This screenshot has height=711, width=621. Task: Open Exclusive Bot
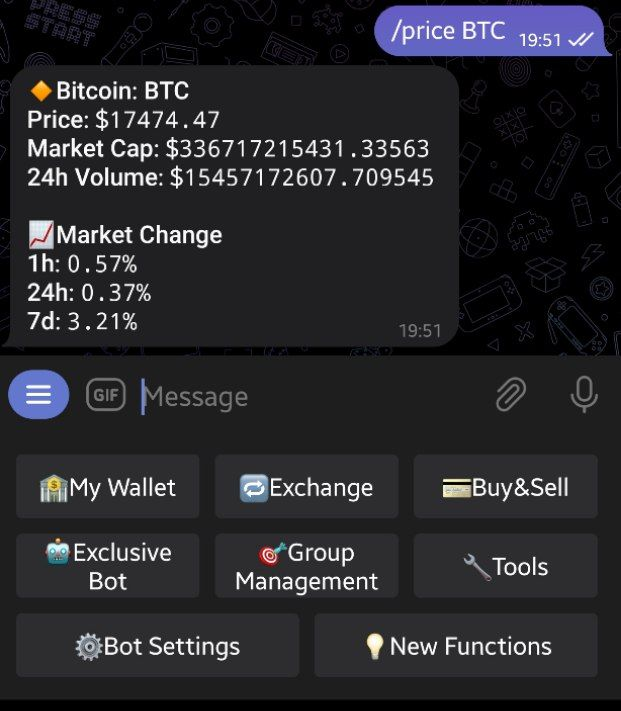click(108, 566)
